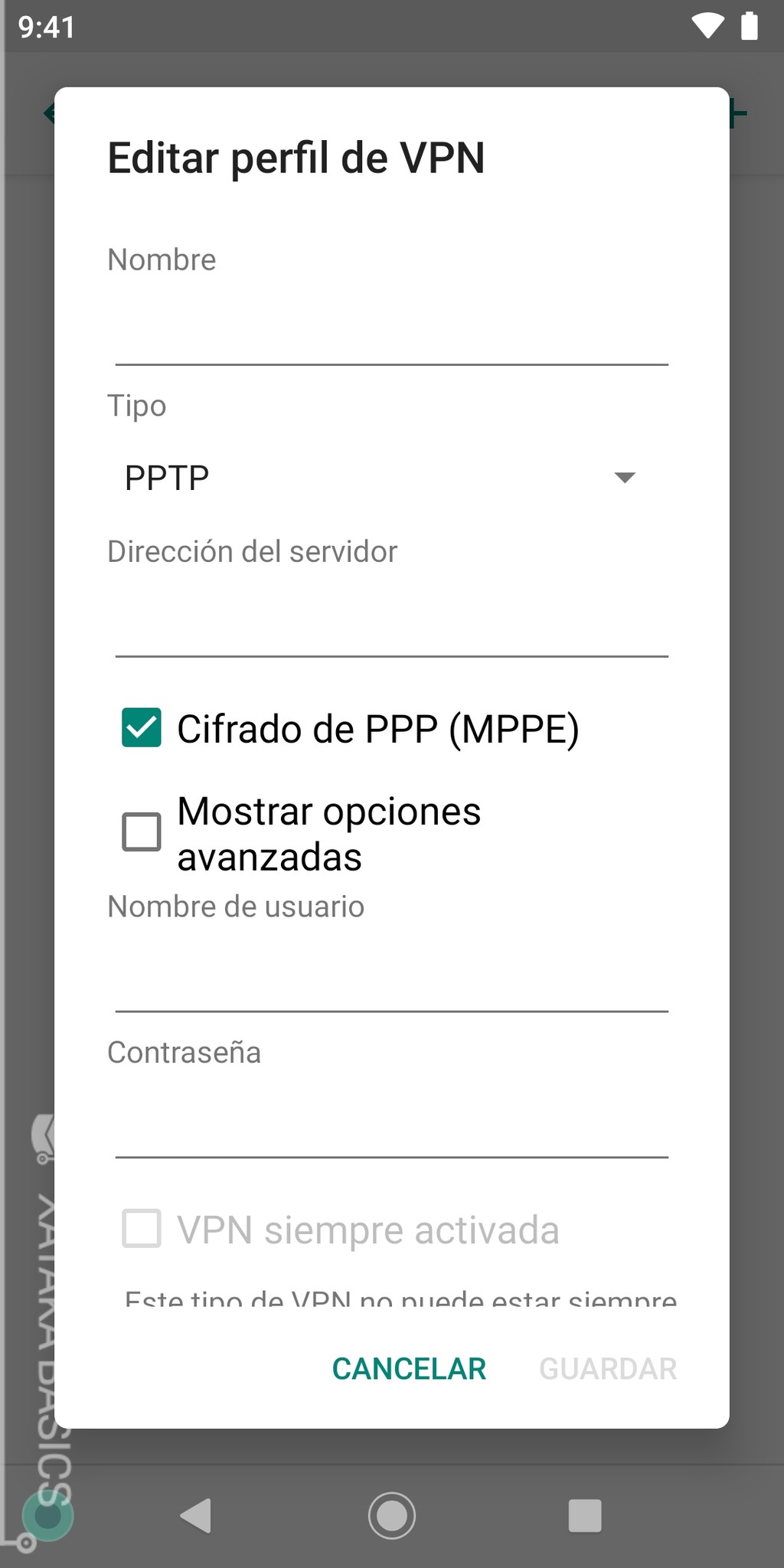This screenshot has height=1568, width=784.
Task: Open recent apps with the square button
Action: coord(585,1515)
